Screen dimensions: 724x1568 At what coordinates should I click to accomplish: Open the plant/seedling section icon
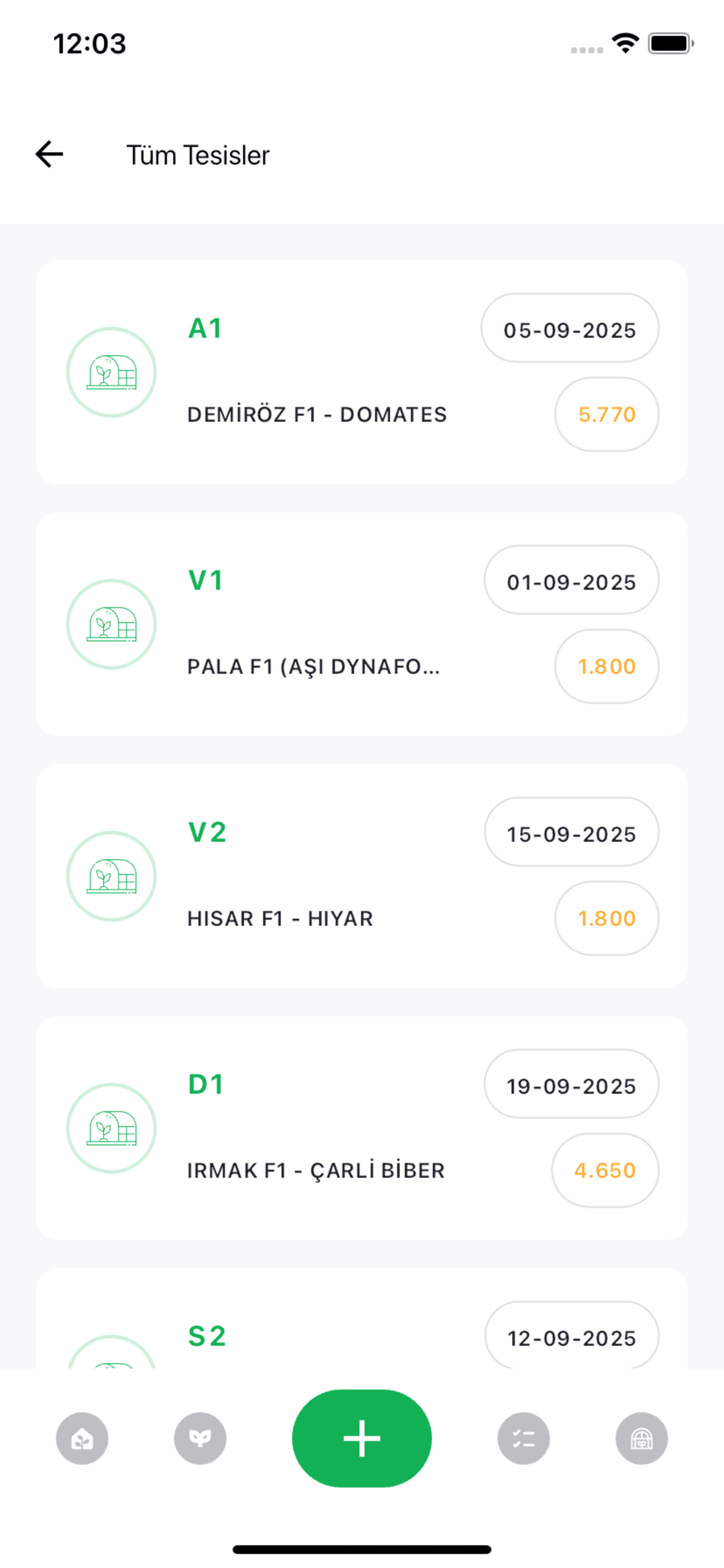(200, 1437)
